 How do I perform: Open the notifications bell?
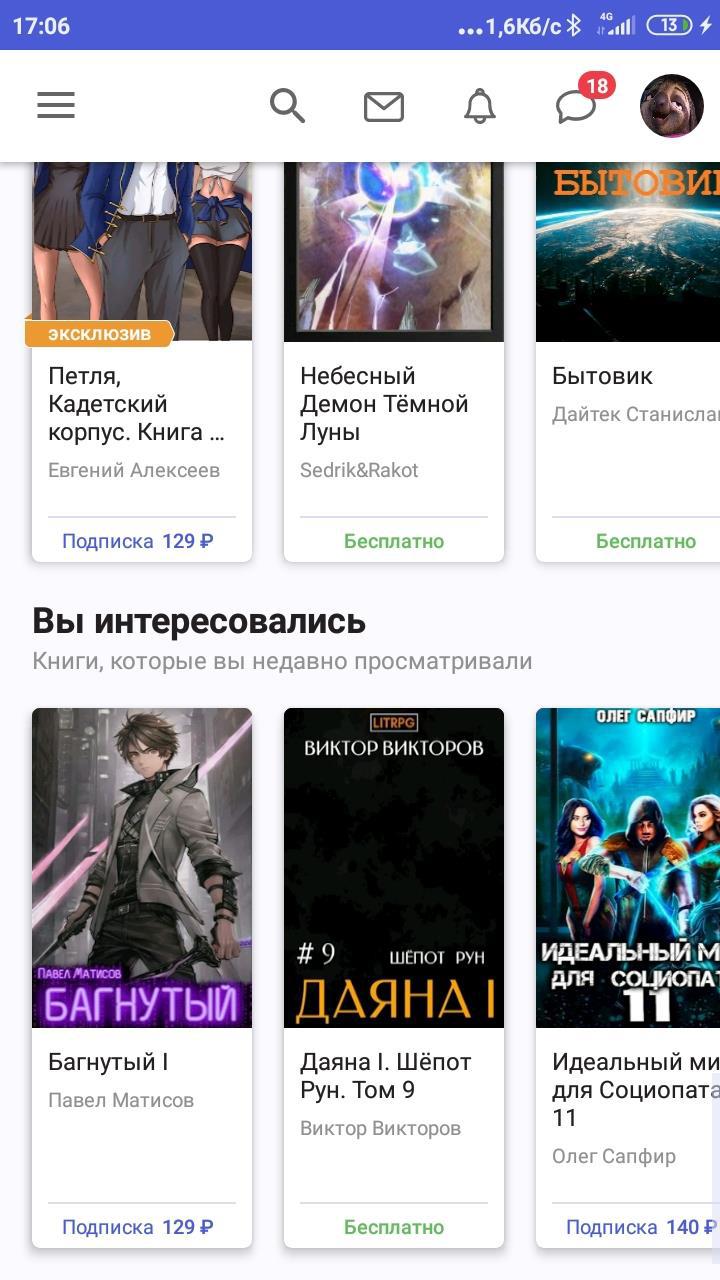[480, 106]
